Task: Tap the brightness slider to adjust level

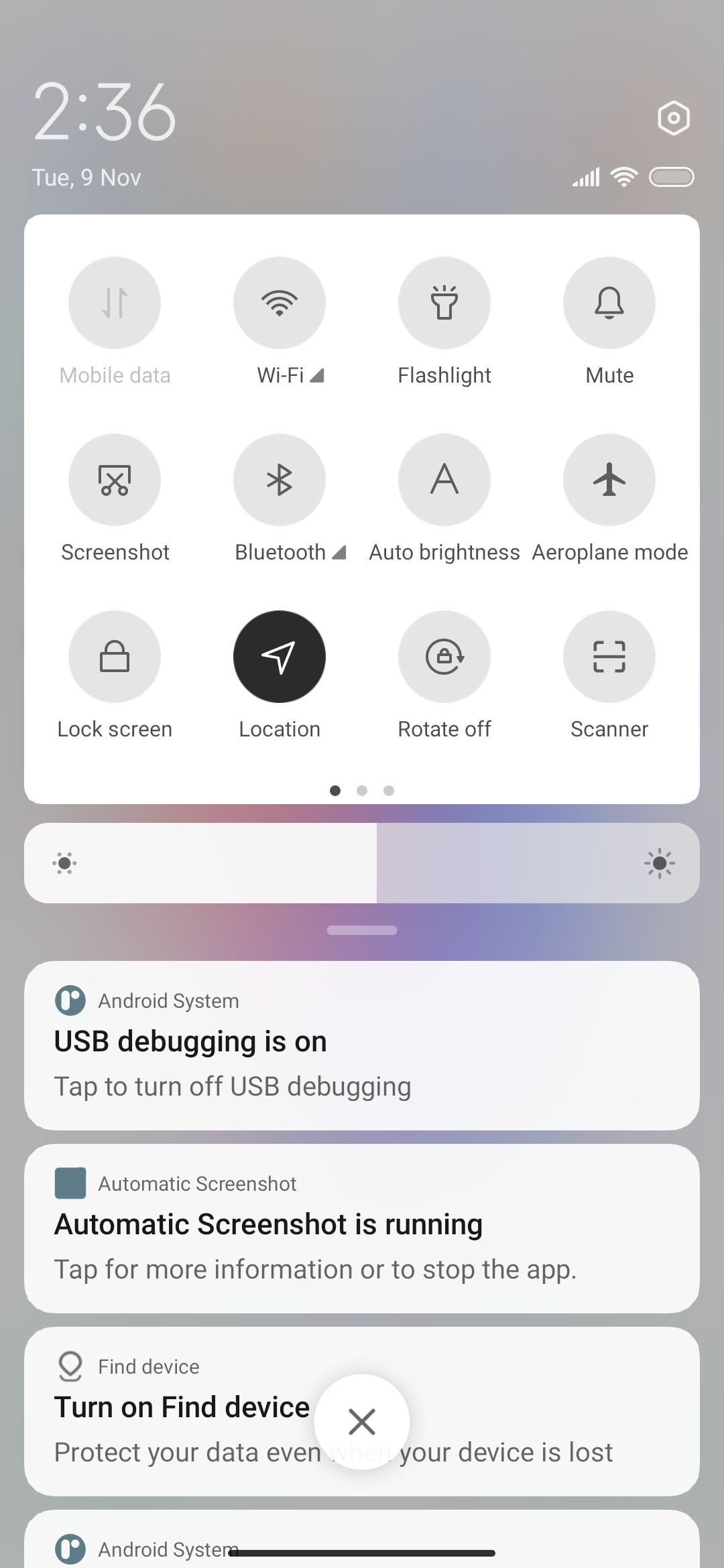Action: tap(362, 863)
